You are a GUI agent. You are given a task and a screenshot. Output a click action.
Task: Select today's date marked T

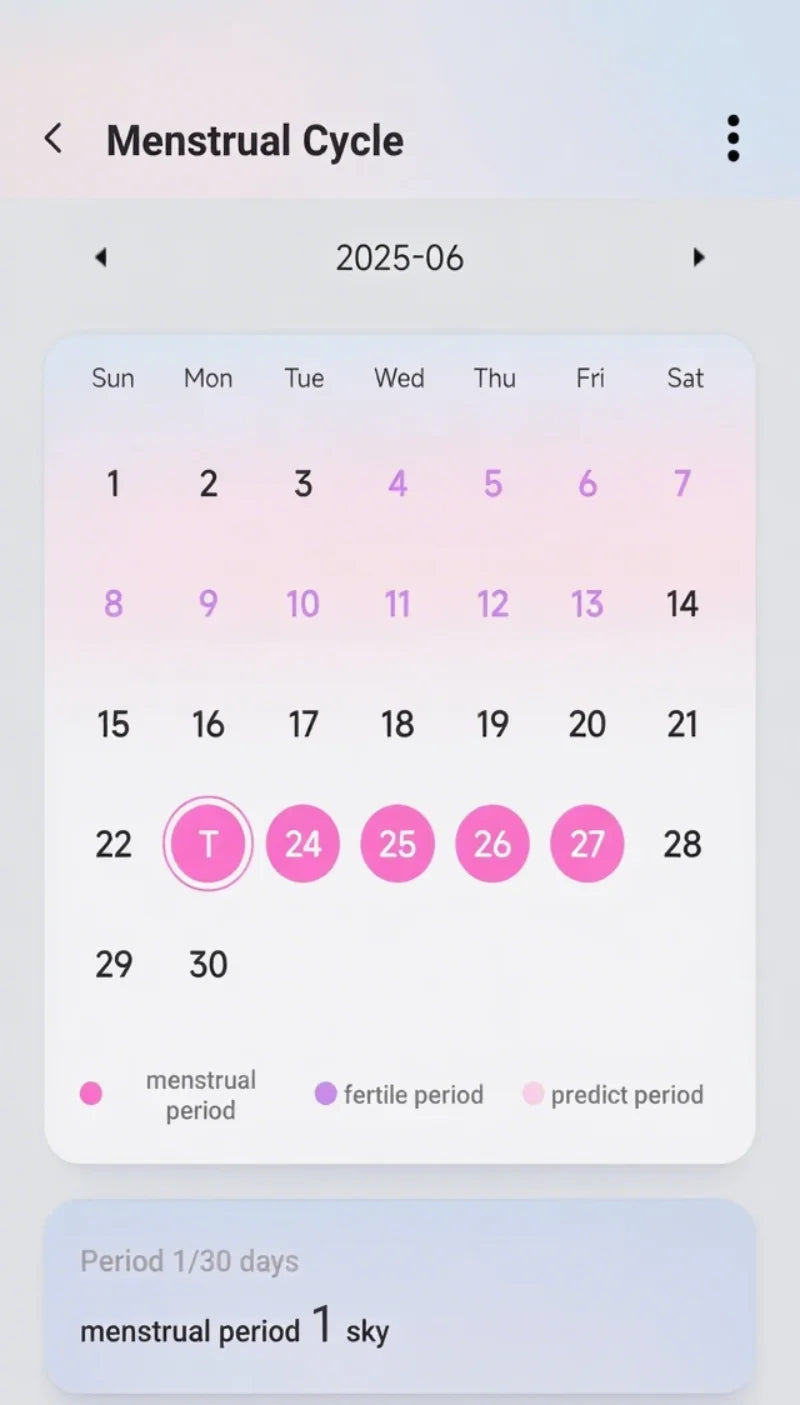tap(208, 845)
